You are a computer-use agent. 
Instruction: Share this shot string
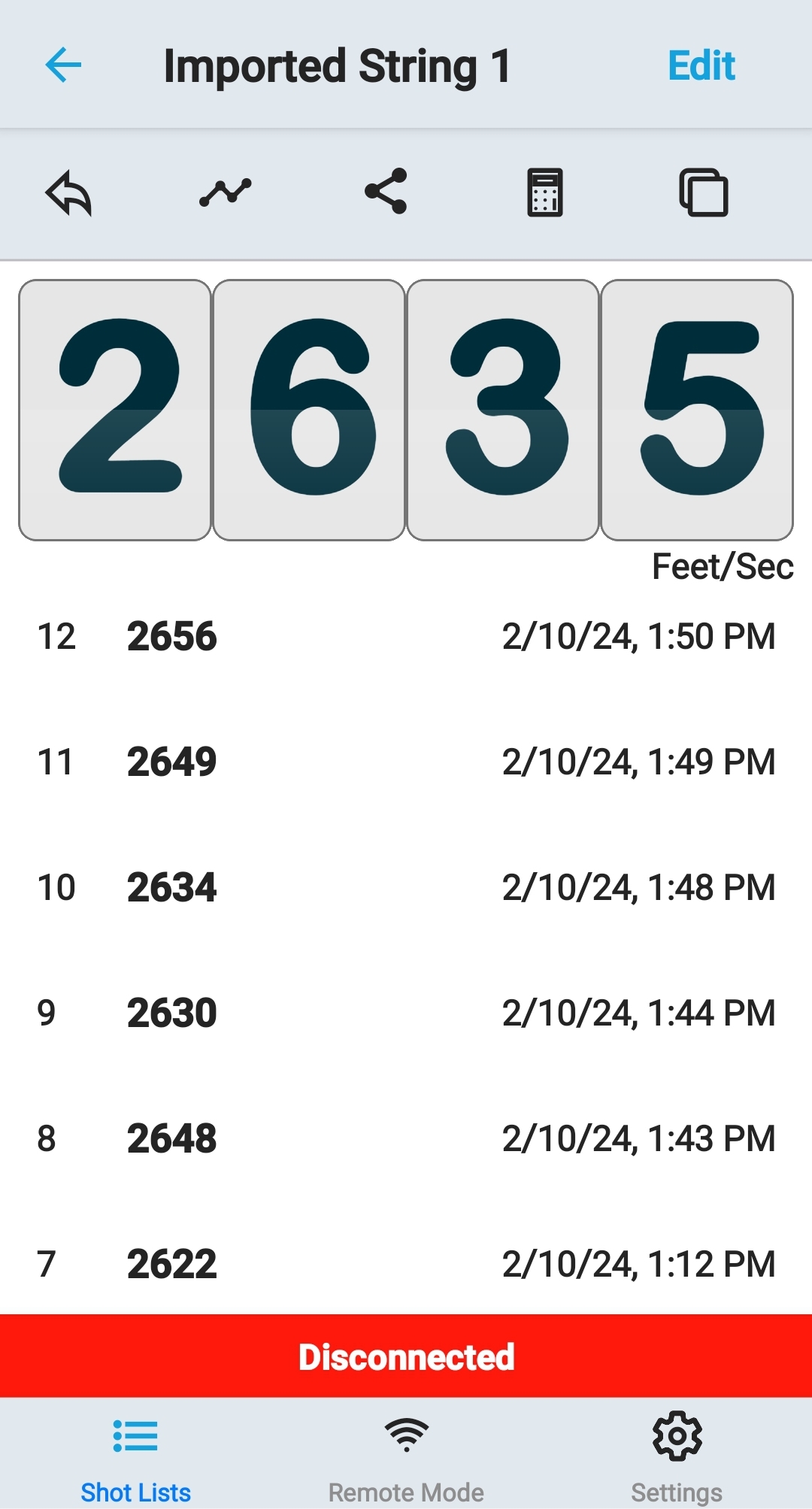[x=386, y=192]
